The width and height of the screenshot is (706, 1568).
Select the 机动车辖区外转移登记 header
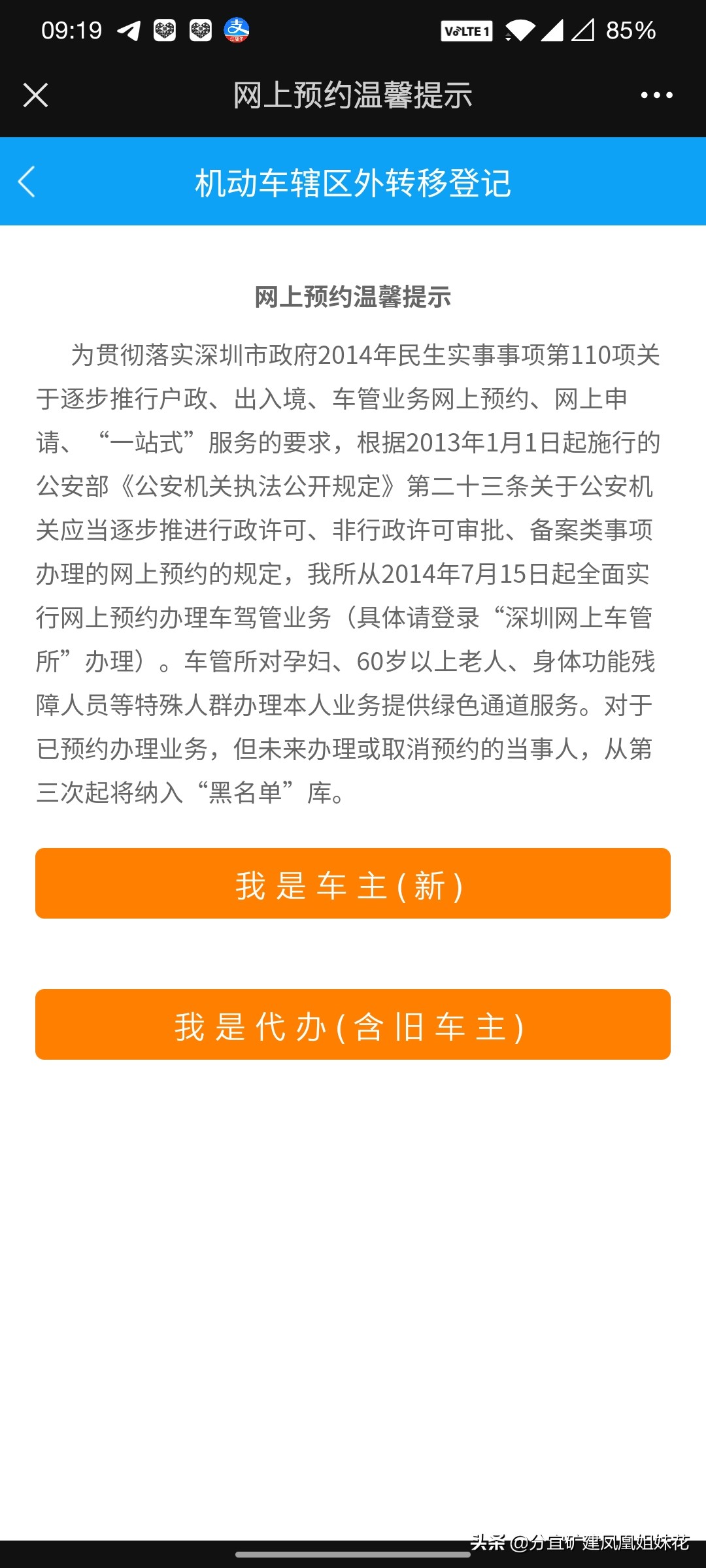point(353,183)
